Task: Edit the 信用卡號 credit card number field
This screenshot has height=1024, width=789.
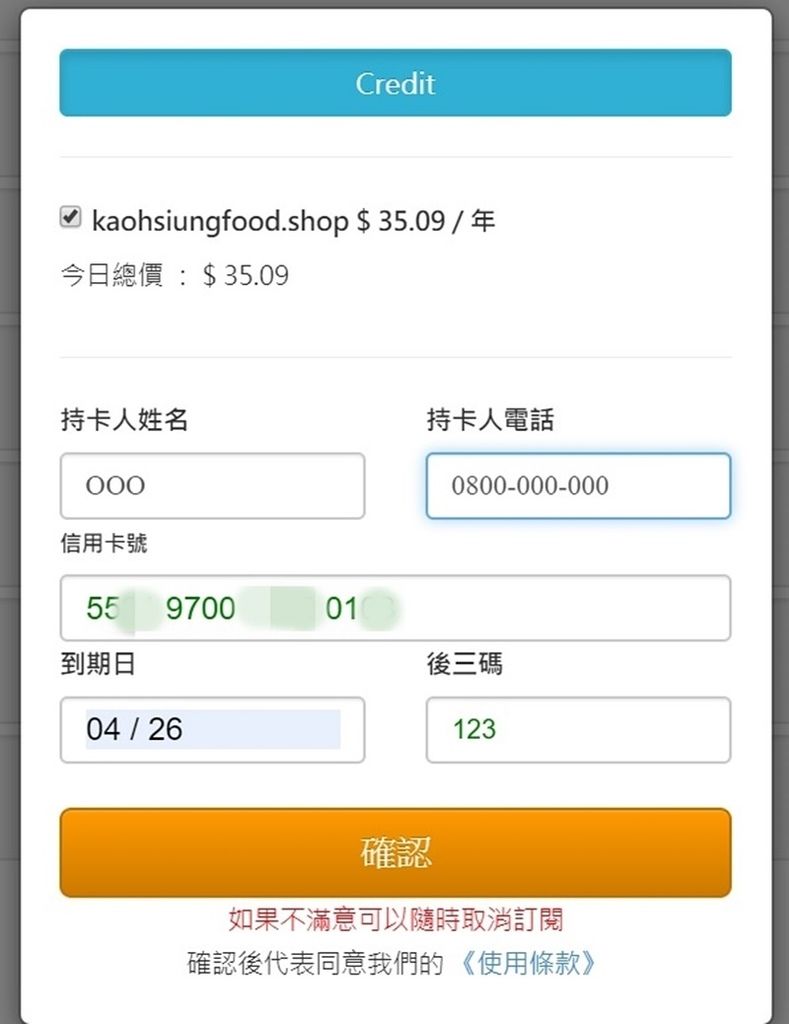Action: pyautogui.click(x=395, y=608)
